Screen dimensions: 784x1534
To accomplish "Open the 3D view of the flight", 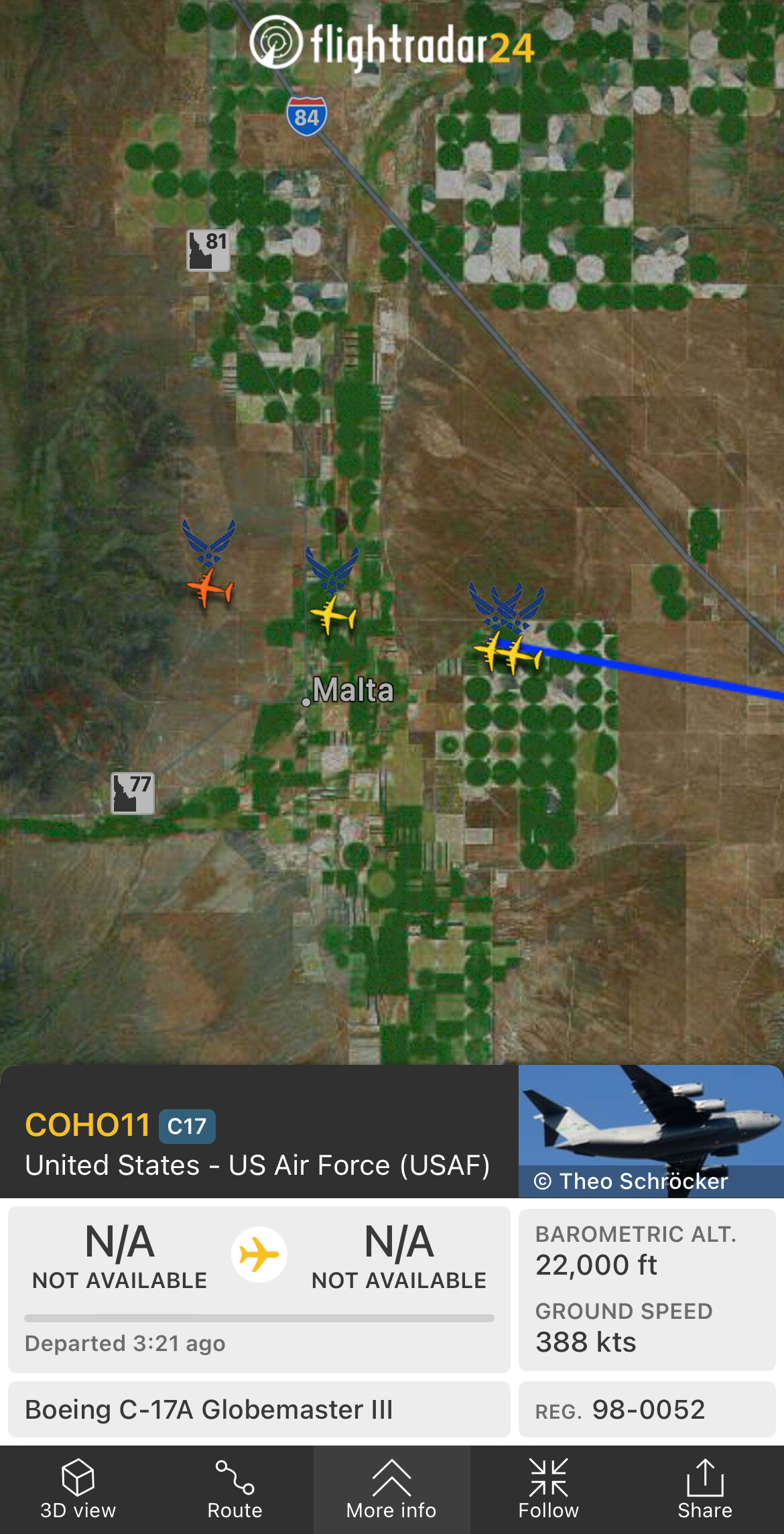I will (78, 1489).
